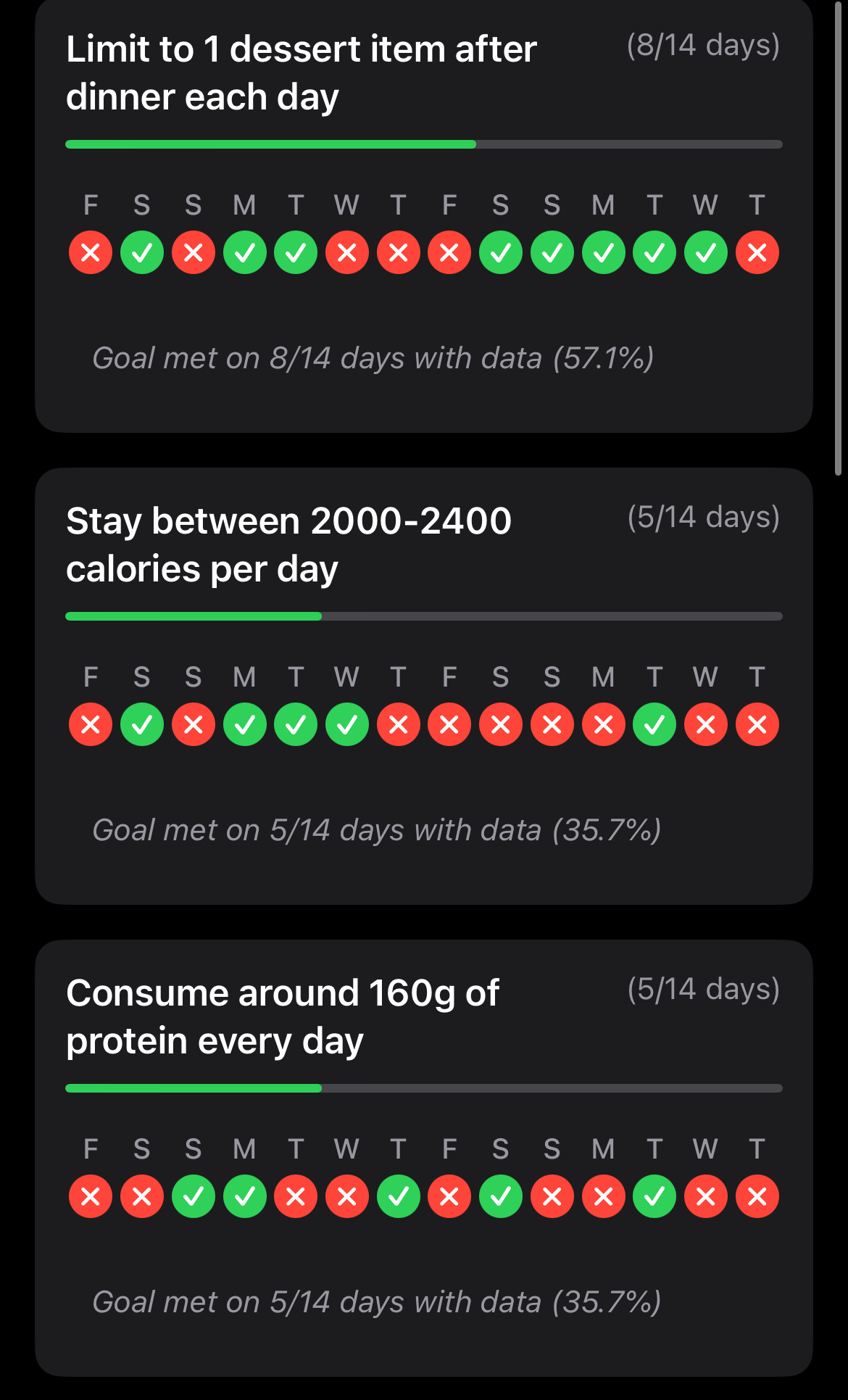Select the final Thursday X on calorie goal
This screenshot has height=1400, width=848.
pos(757,724)
